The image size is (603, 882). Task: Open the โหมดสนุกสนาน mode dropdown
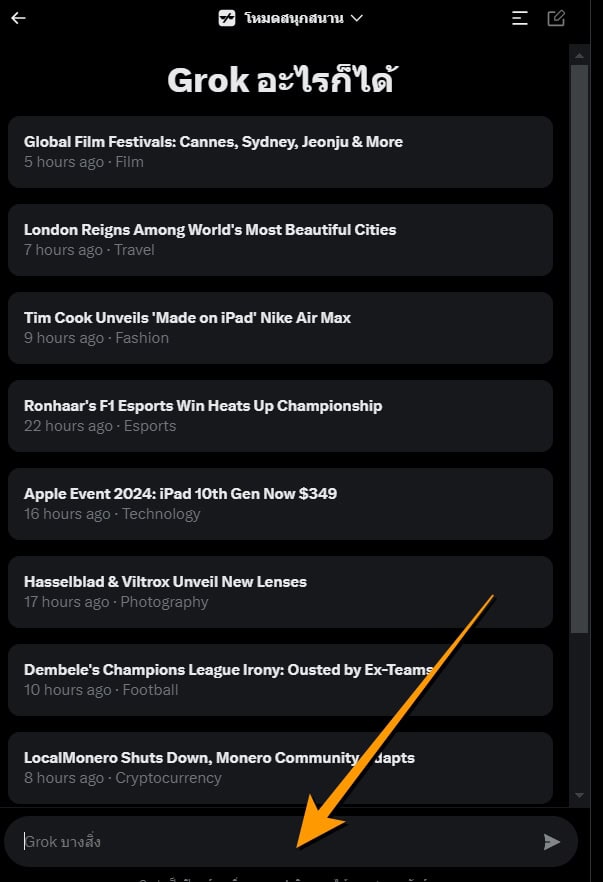(x=291, y=18)
